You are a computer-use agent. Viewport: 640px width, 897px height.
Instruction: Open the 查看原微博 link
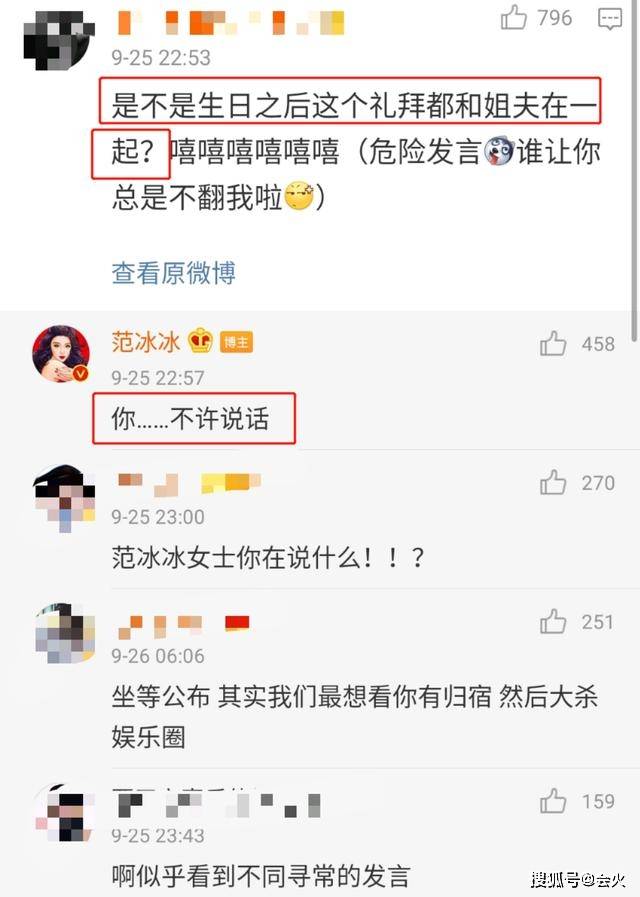(x=173, y=272)
